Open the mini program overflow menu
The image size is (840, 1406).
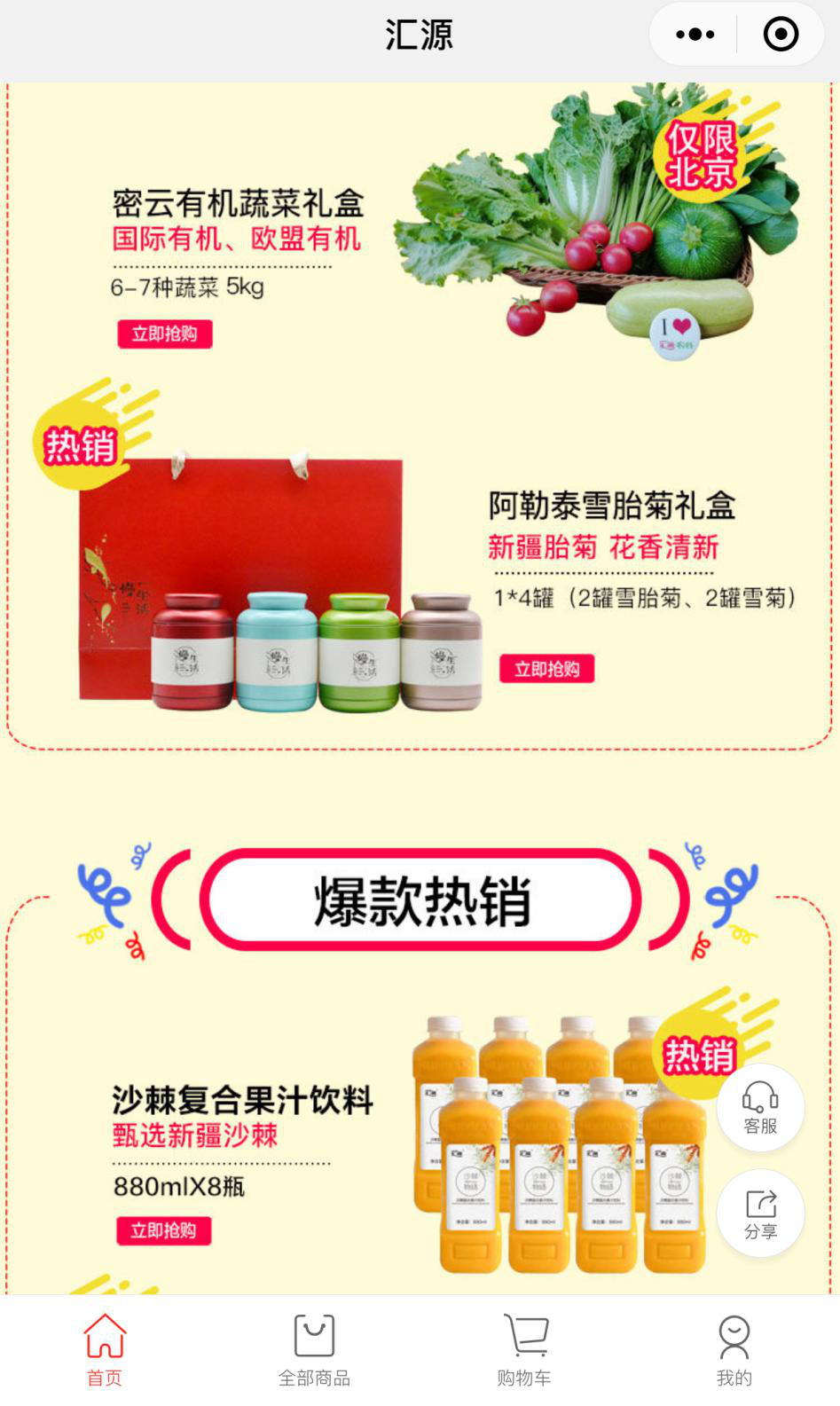click(x=695, y=35)
